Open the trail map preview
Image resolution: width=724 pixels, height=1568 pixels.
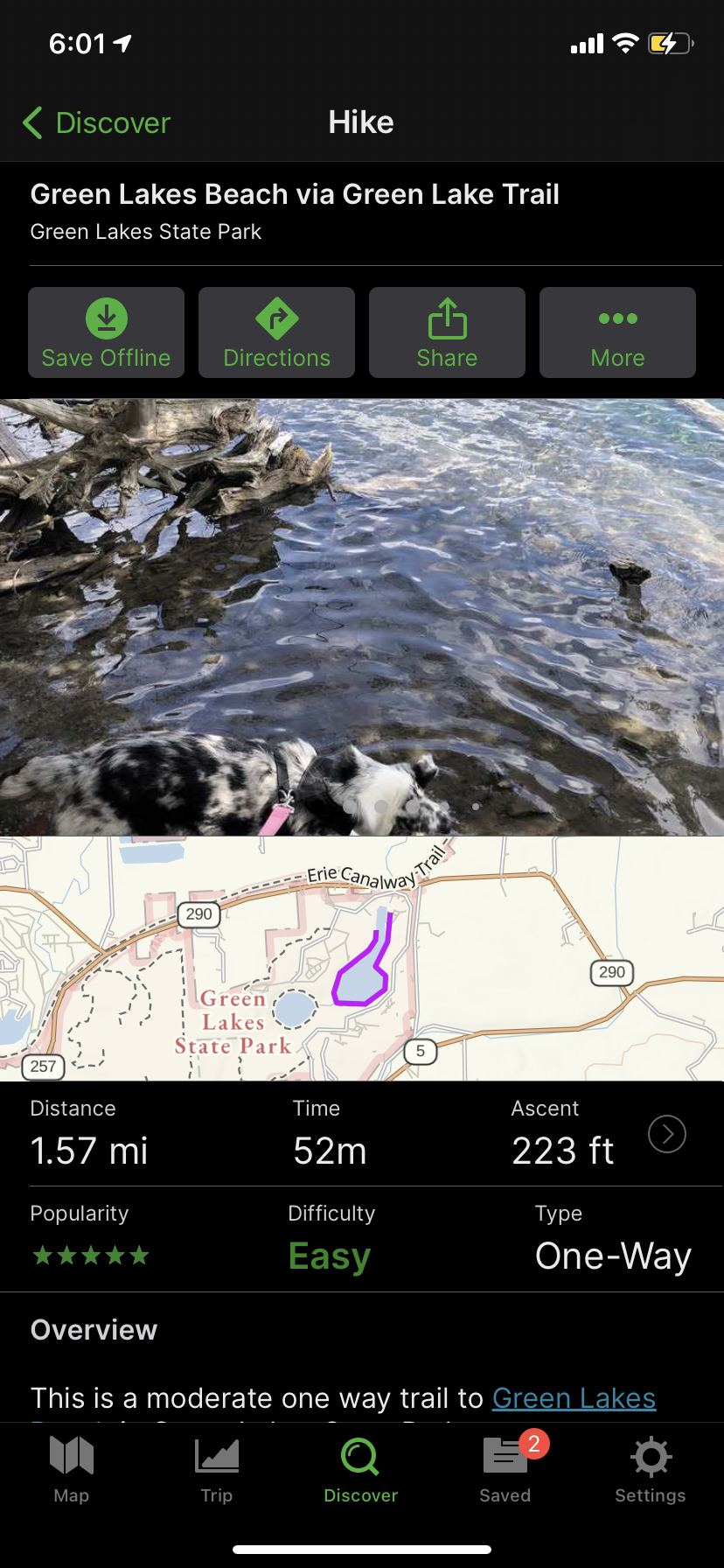[x=362, y=958]
